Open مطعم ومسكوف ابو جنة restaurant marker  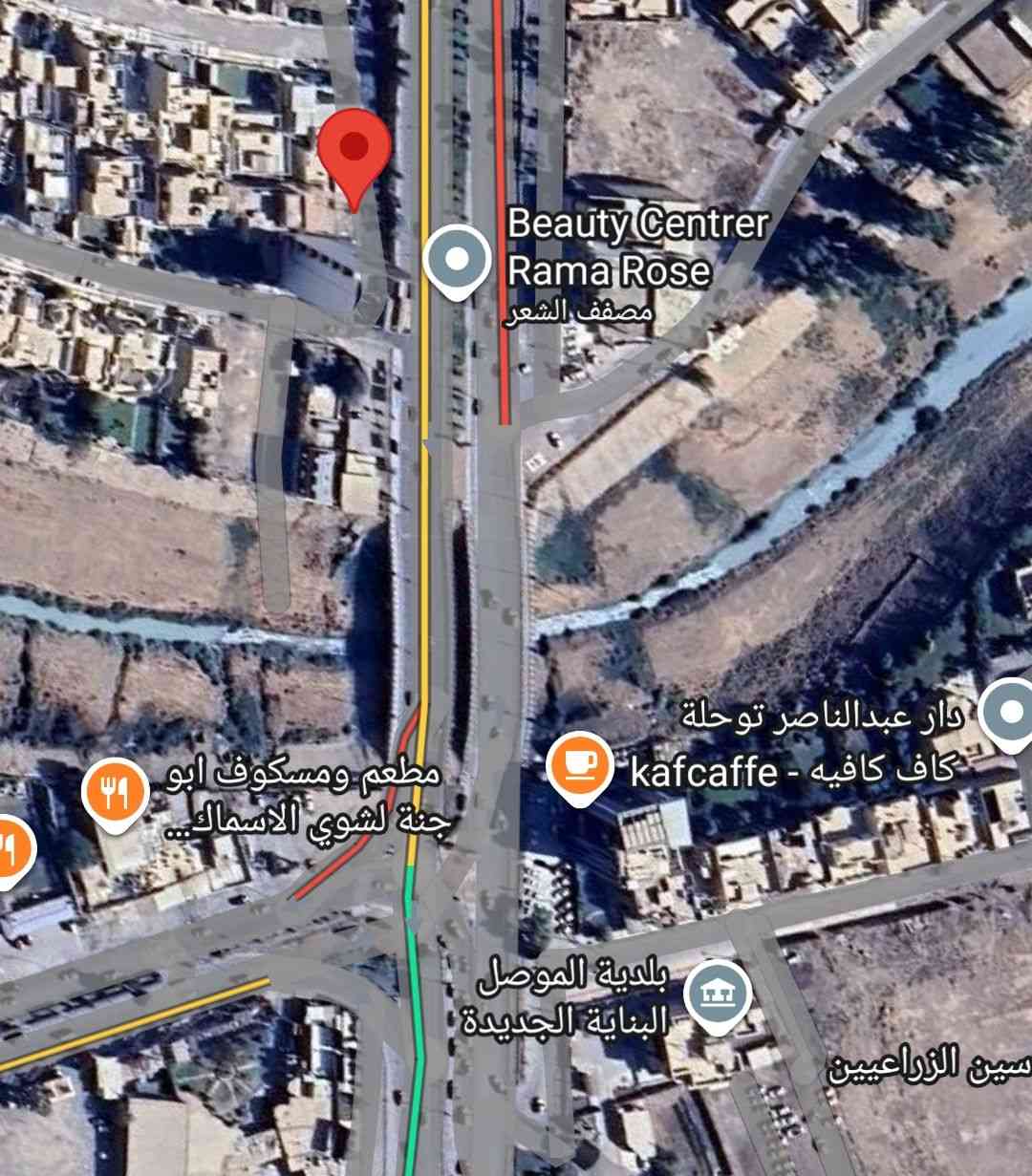(x=115, y=793)
